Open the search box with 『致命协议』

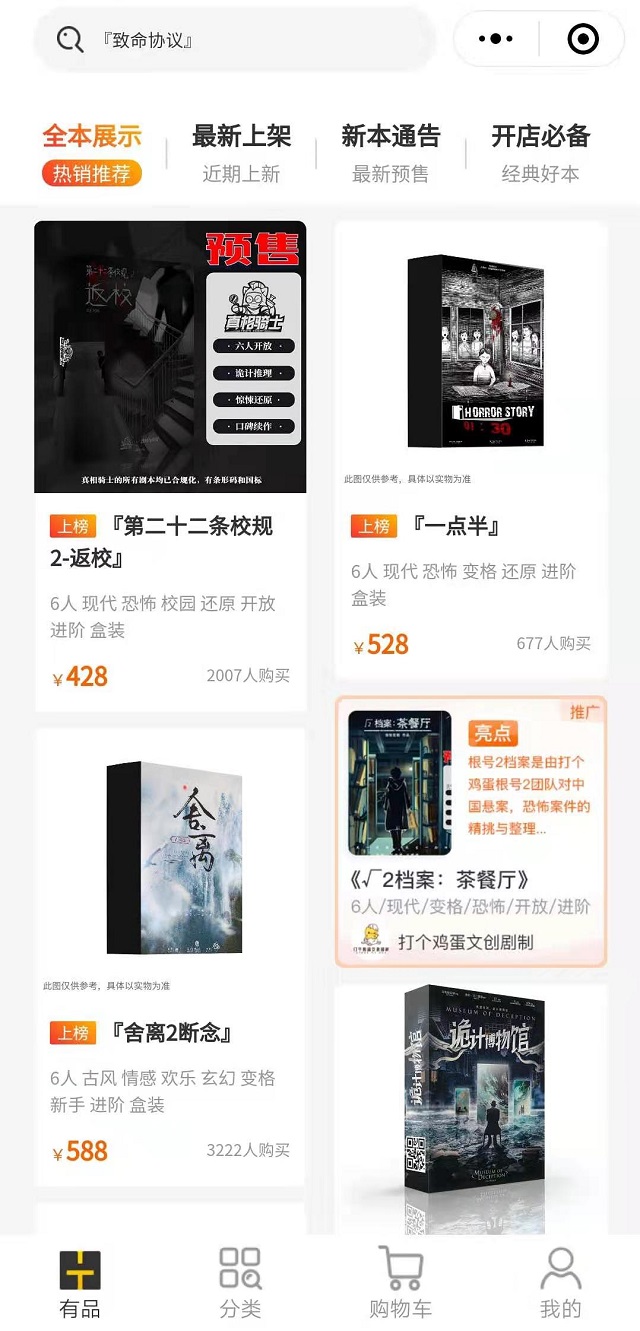pyautogui.click(x=235, y=40)
